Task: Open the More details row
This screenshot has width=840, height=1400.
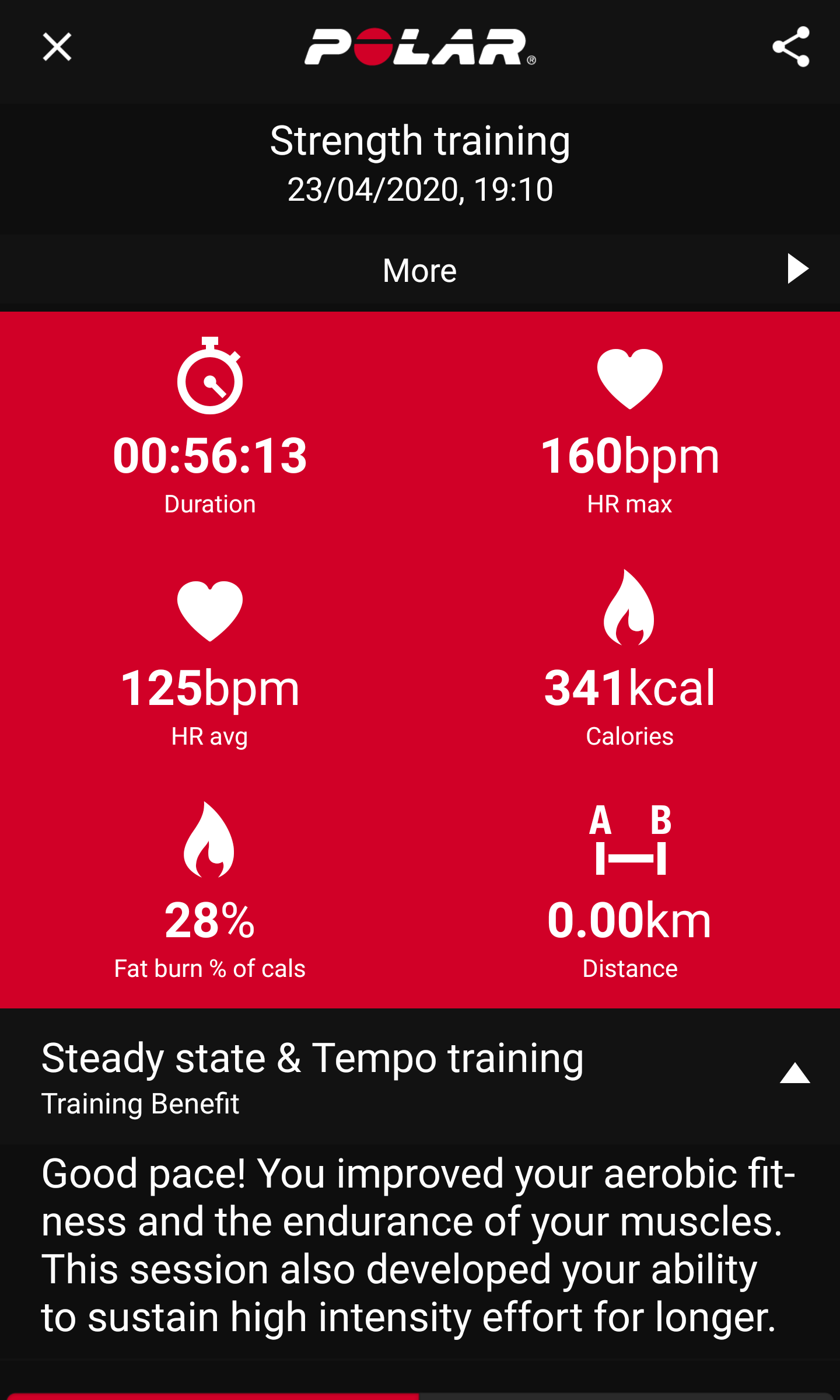Action: tap(420, 271)
